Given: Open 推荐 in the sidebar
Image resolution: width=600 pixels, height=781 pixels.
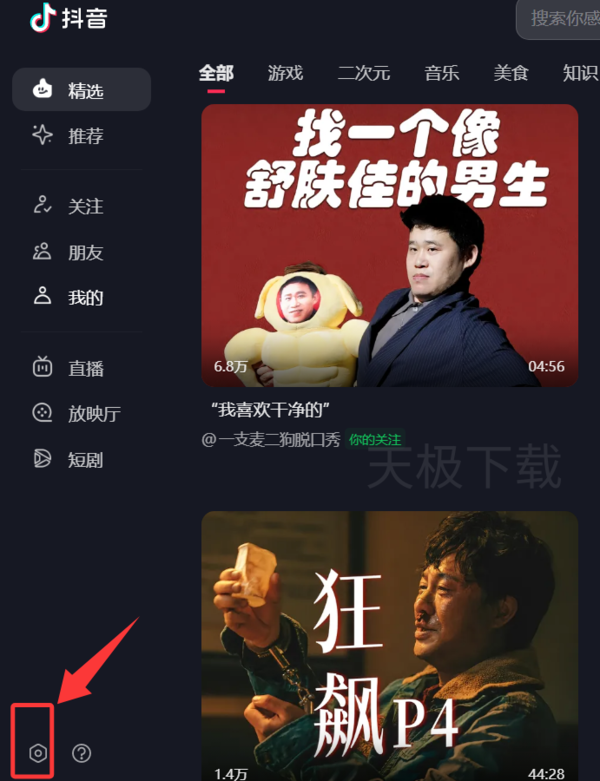Looking at the screenshot, I should click(82, 136).
